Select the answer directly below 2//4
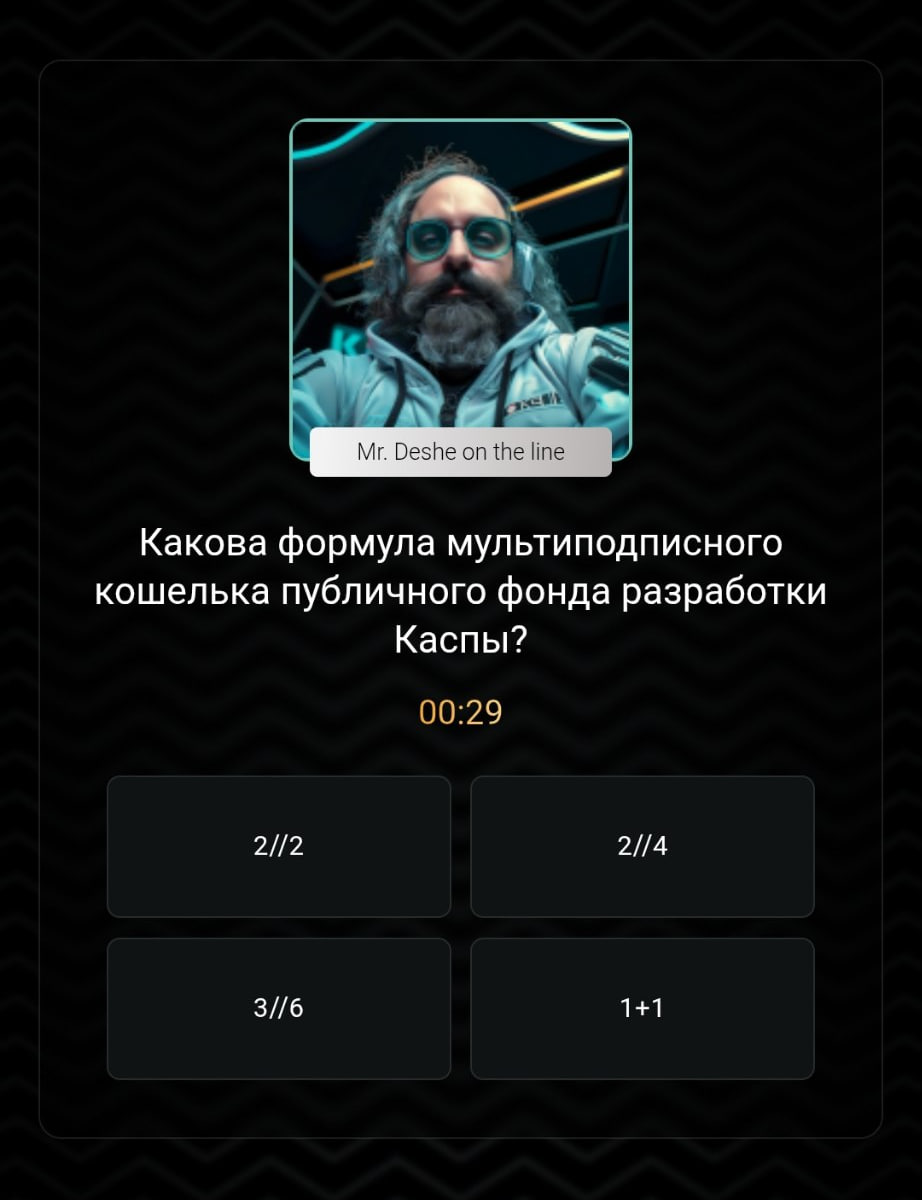 pyautogui.click(x=642, y=1008)
